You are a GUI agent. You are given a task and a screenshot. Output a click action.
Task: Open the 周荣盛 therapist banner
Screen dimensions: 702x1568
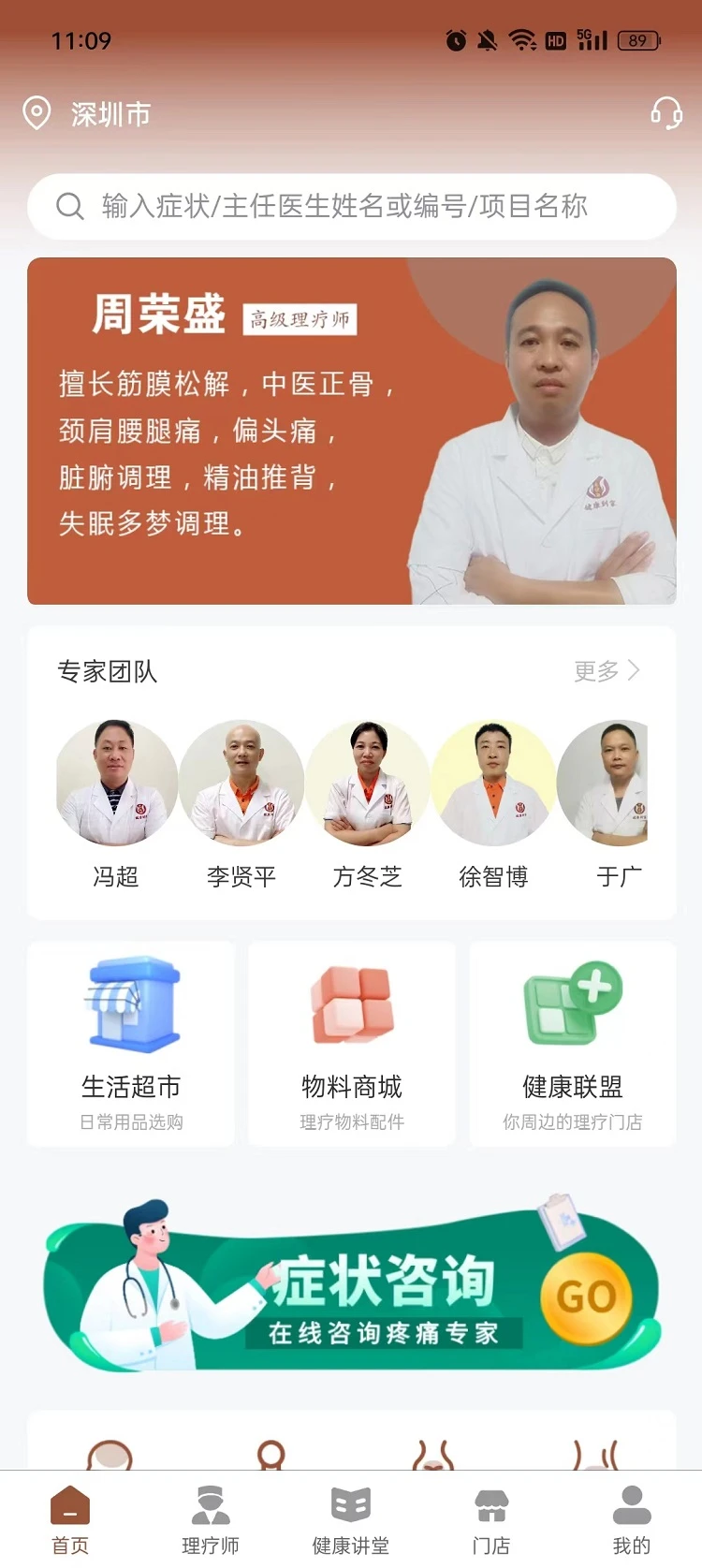point(351,431)
